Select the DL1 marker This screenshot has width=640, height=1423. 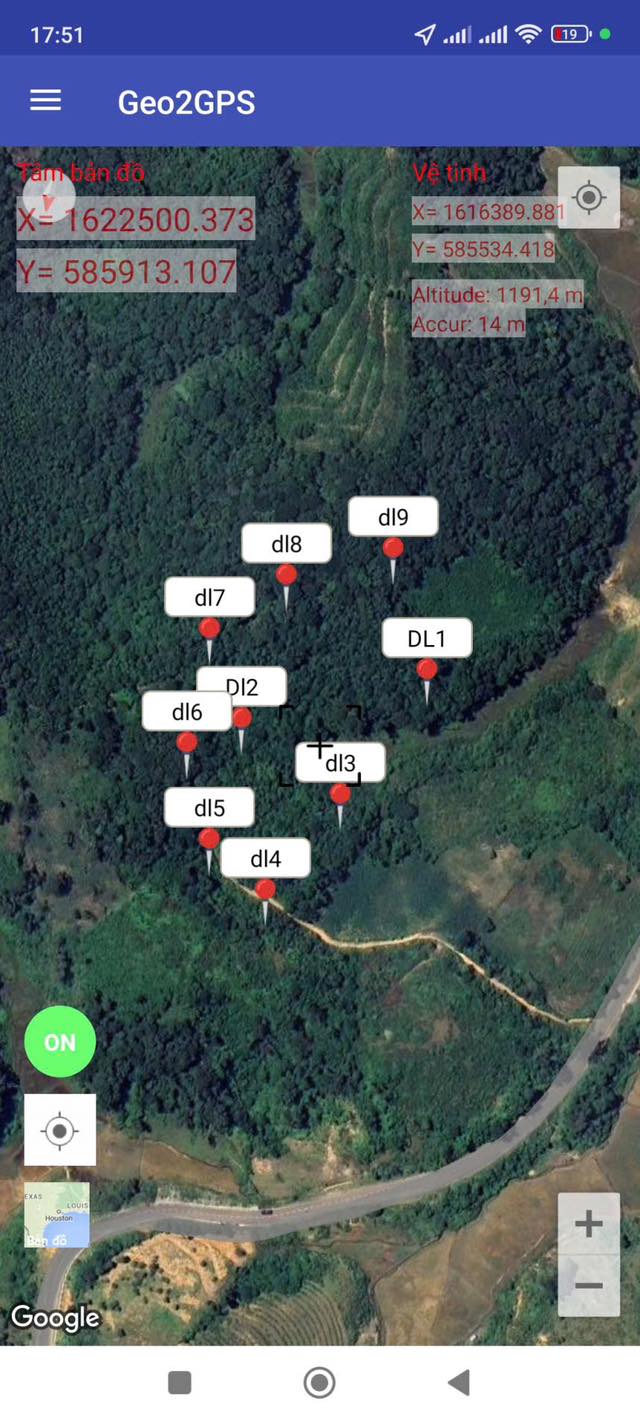[427, 669]
